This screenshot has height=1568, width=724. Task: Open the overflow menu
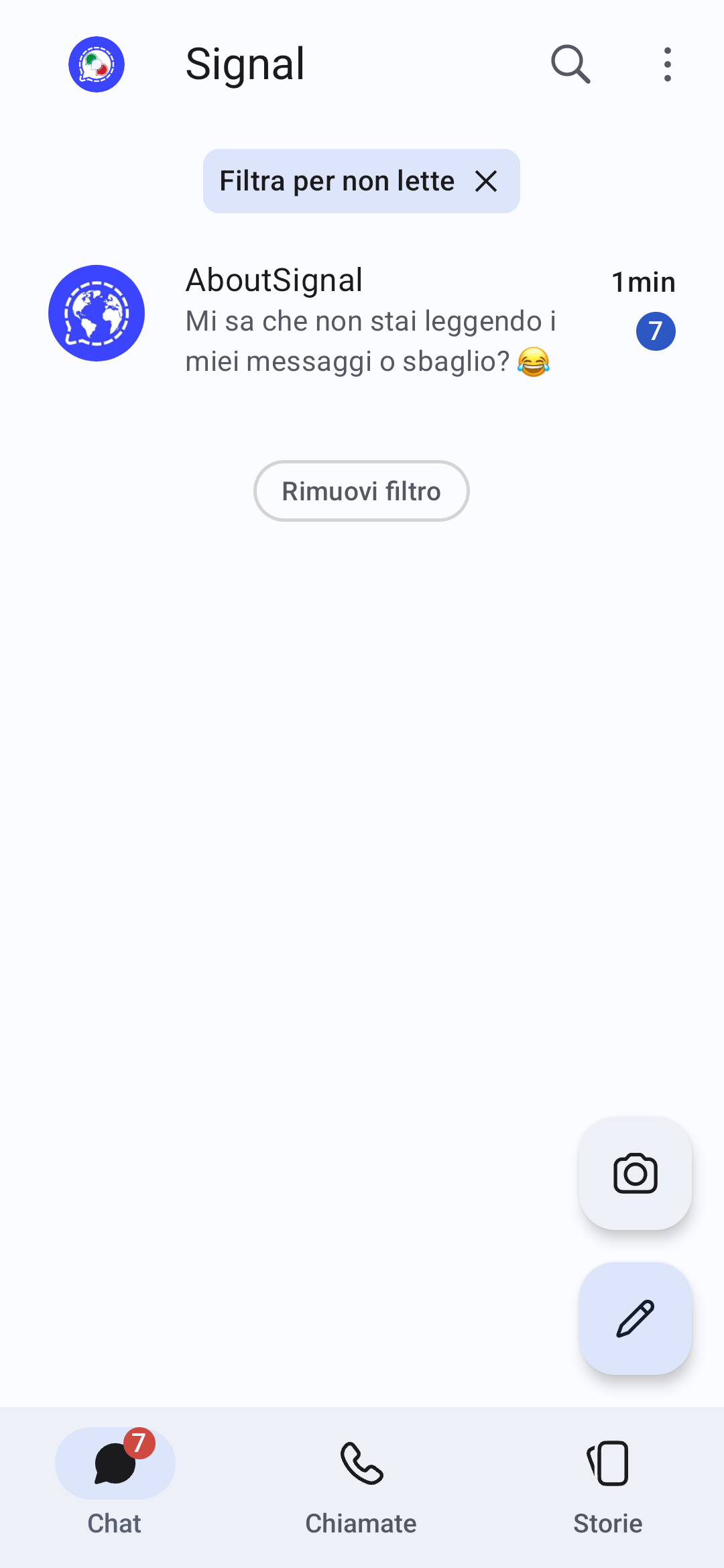pos(667,64)
